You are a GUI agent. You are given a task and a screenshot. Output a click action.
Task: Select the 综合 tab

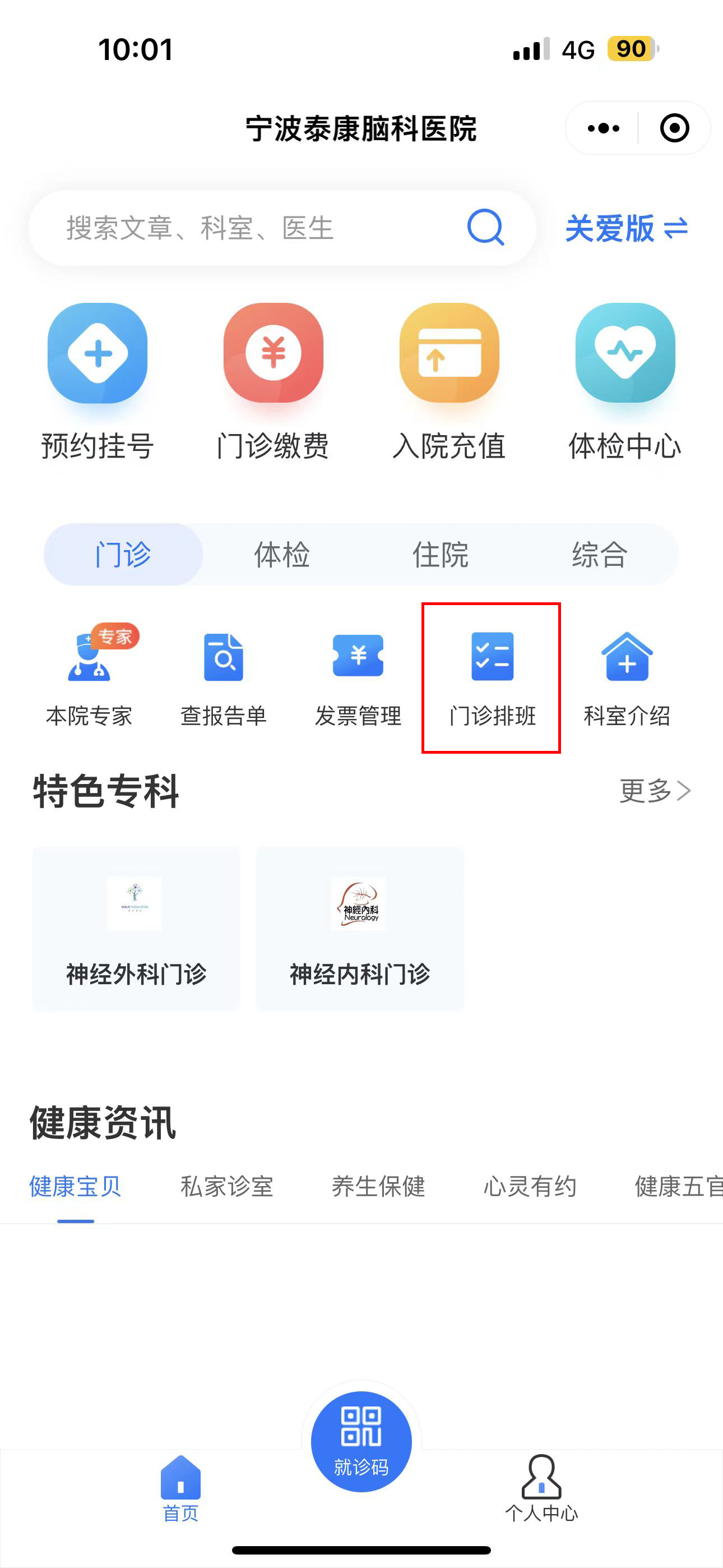click(599, 555)
